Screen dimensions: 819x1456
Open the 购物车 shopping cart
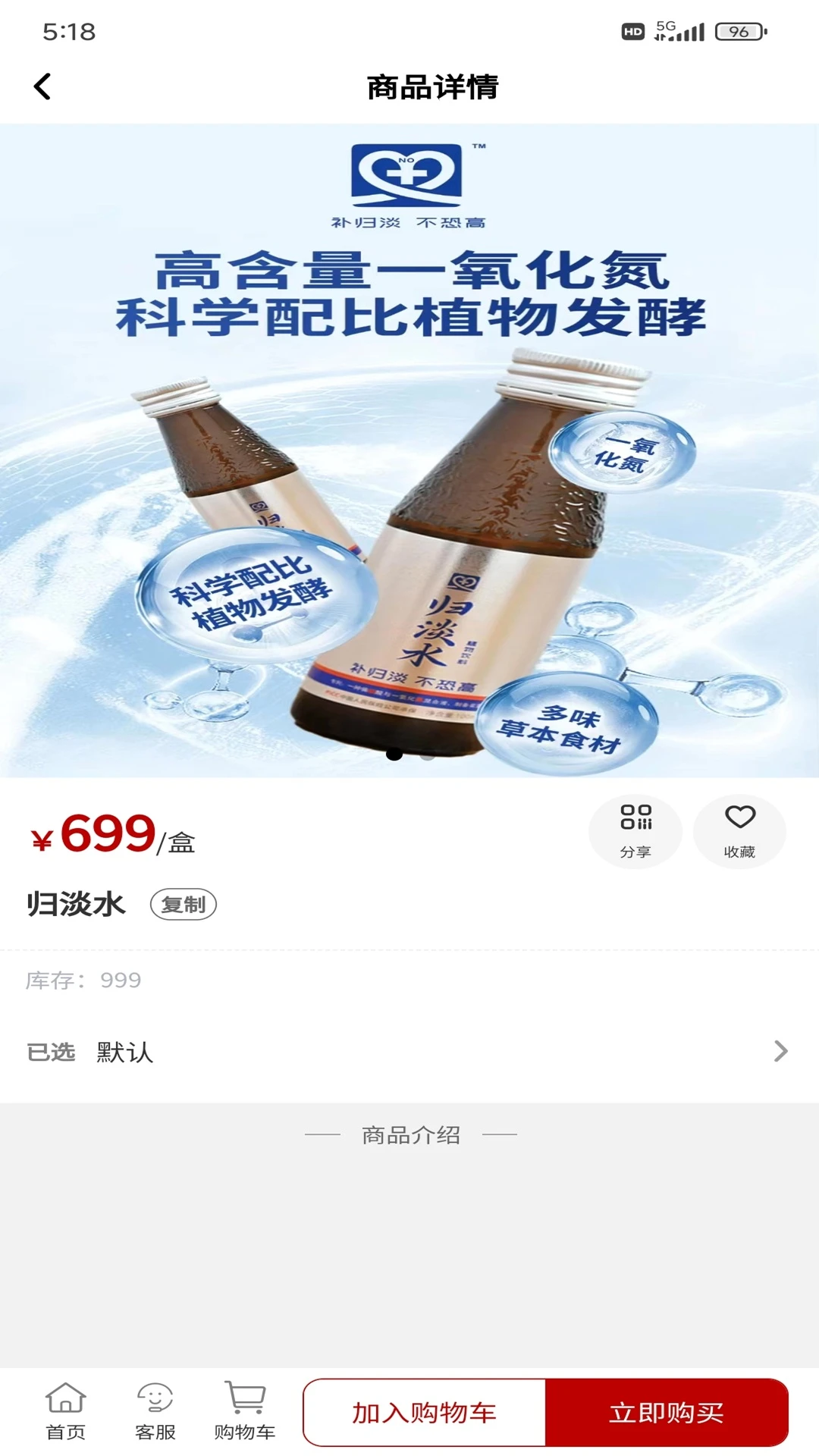tap(244, 1411)
